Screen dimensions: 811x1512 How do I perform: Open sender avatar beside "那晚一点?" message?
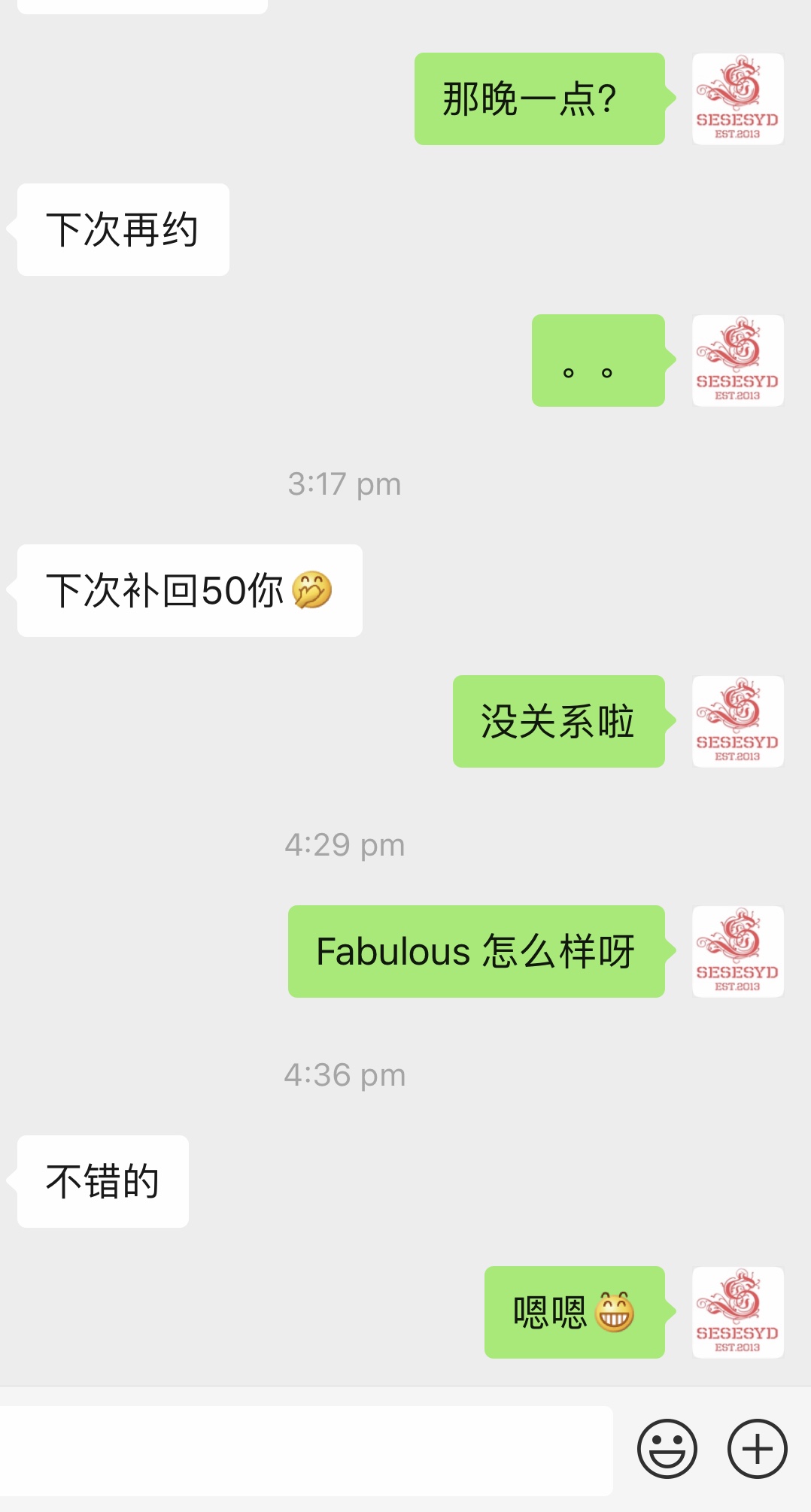tap(737, 98)
